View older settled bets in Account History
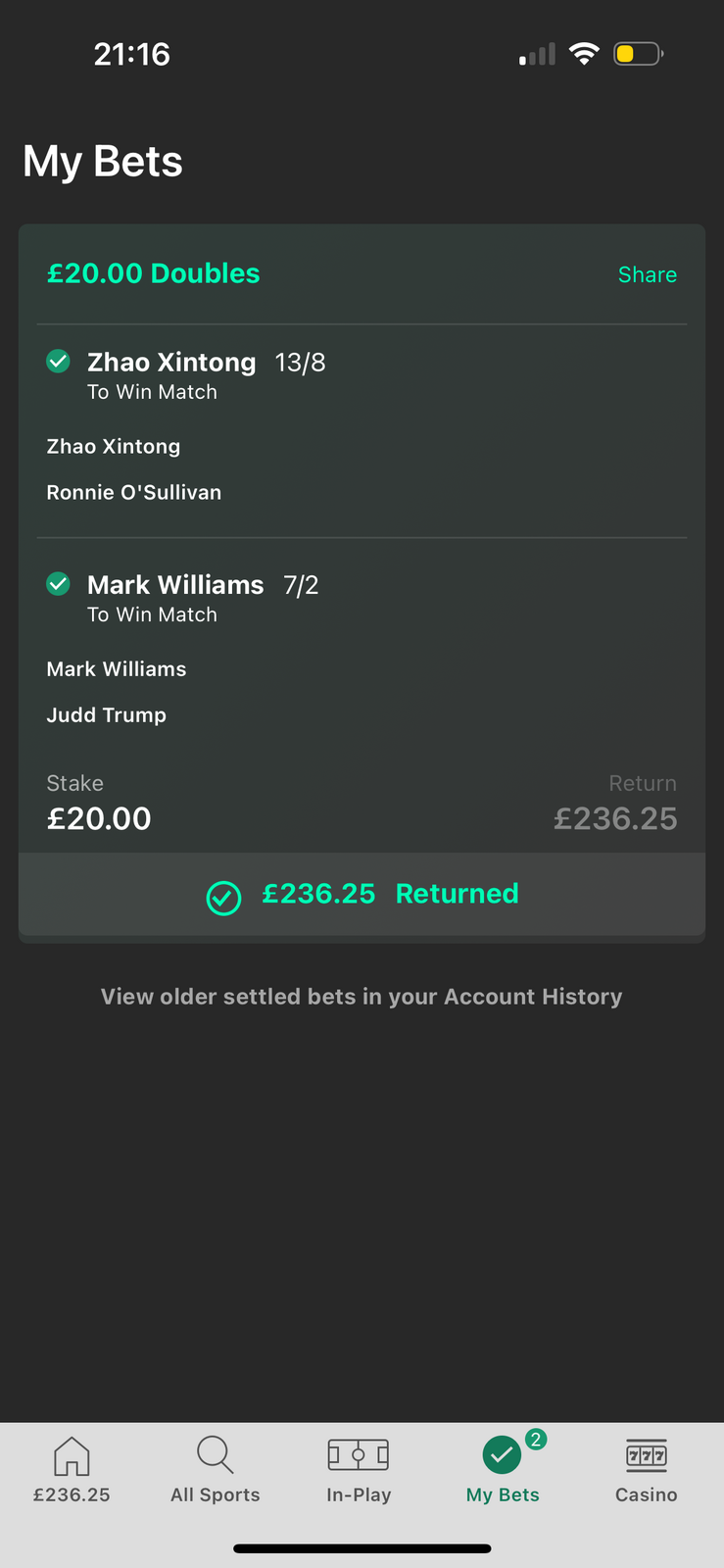The height and width of the screenshot is (1568, 724). coord(362,997)
